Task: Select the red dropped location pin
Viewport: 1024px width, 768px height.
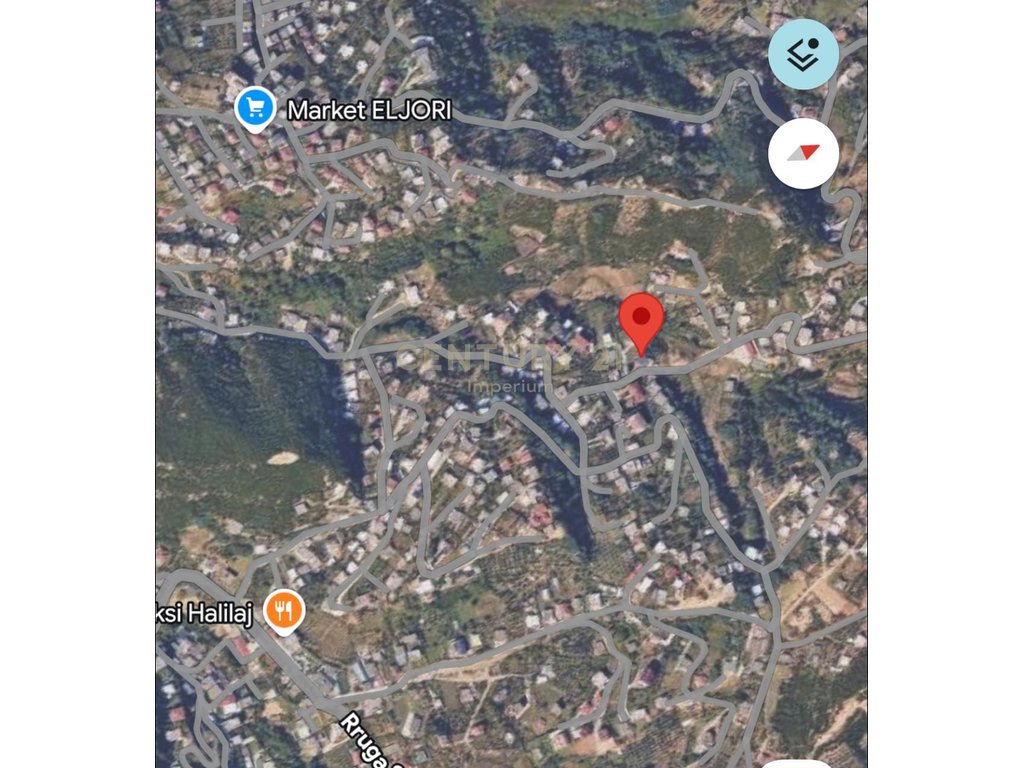Action: [641, 322]
